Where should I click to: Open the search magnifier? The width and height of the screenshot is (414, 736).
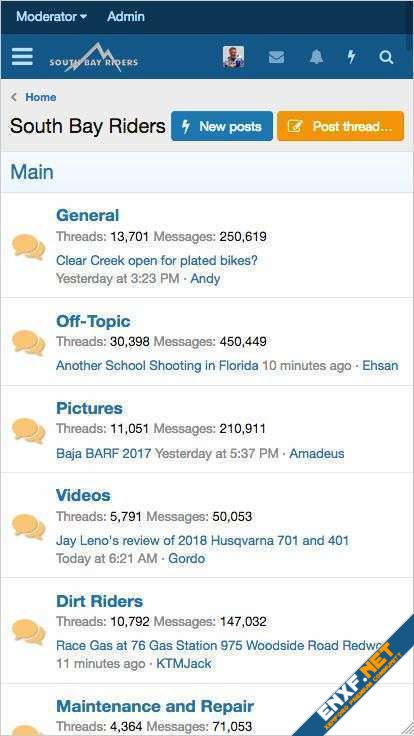(x=386, y=57)
